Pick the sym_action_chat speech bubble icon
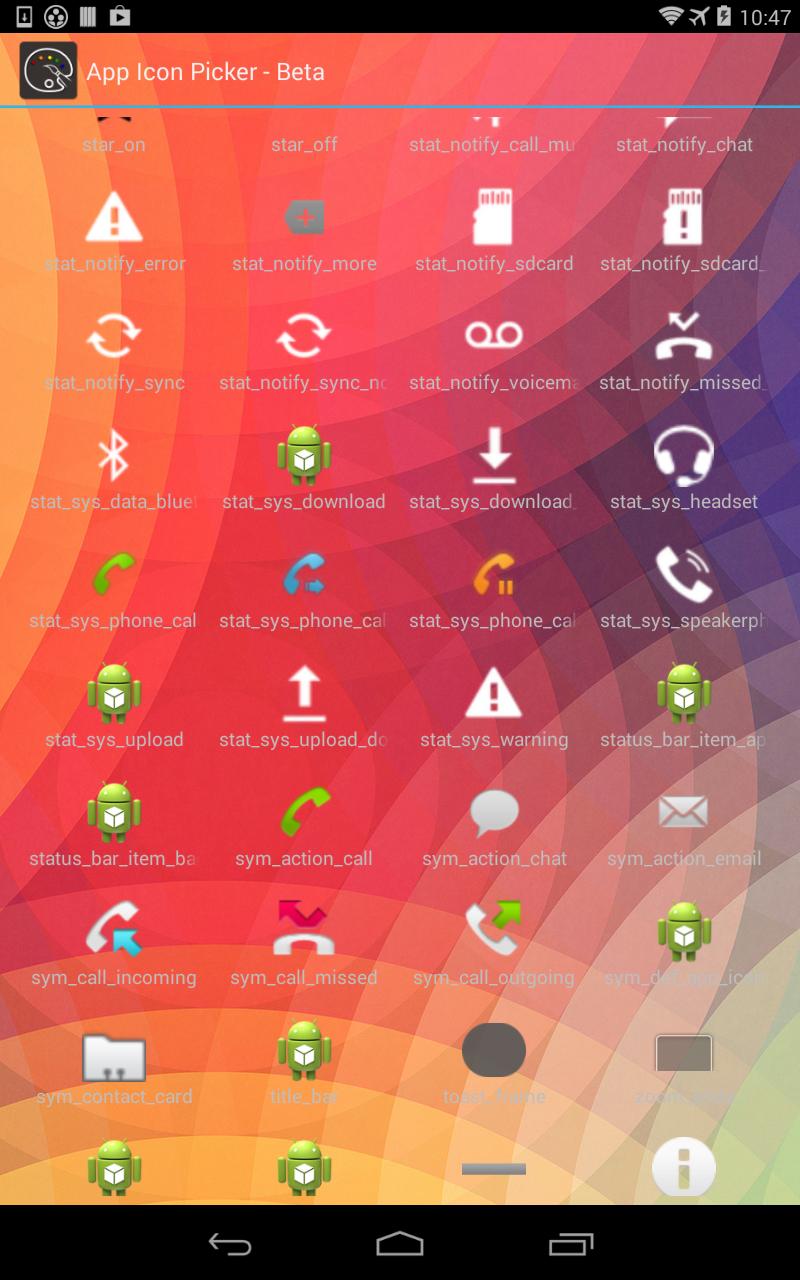The image size is (800, 1280). tap(494, 812)
